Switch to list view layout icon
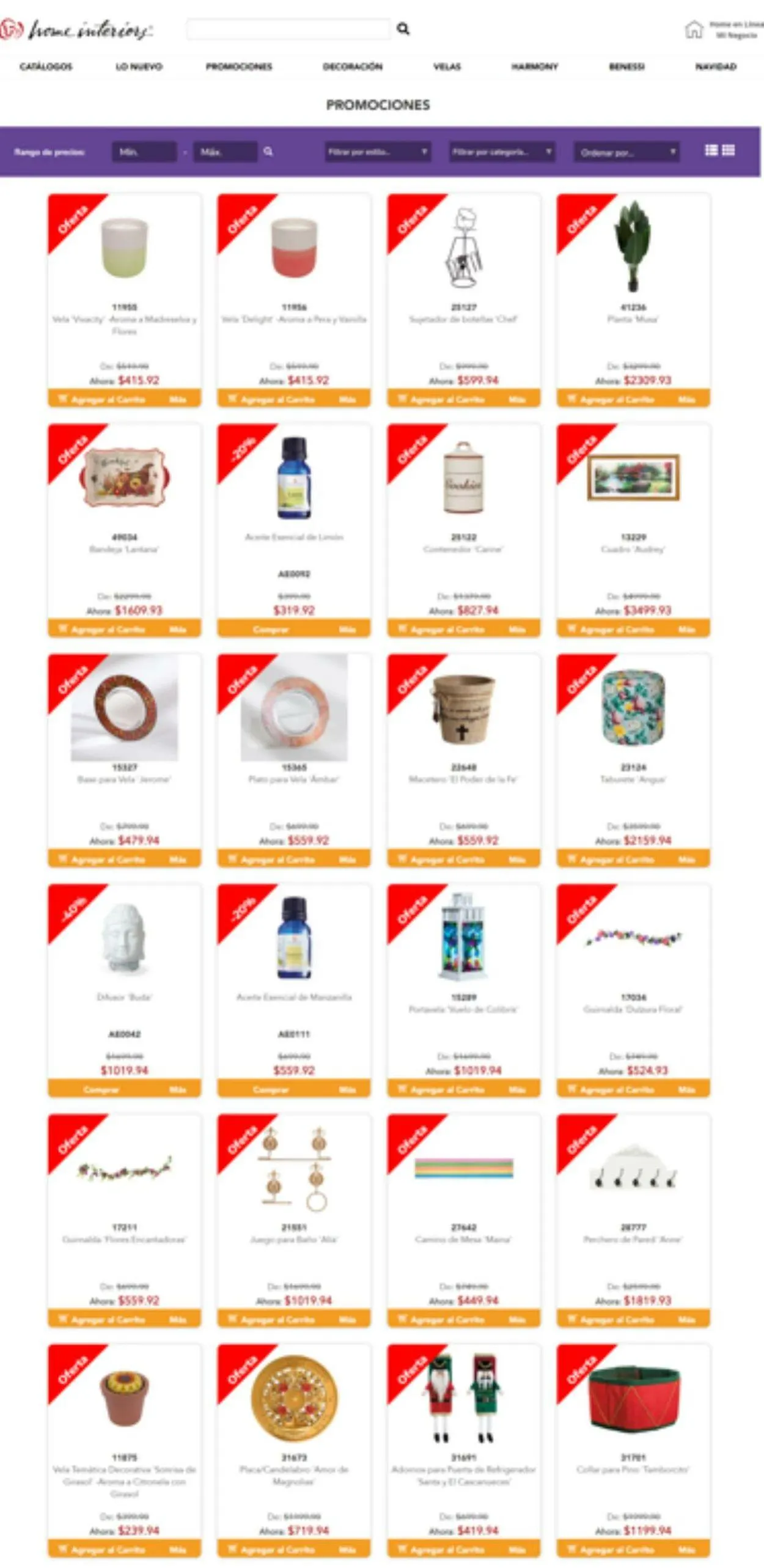 coord(711,150)
